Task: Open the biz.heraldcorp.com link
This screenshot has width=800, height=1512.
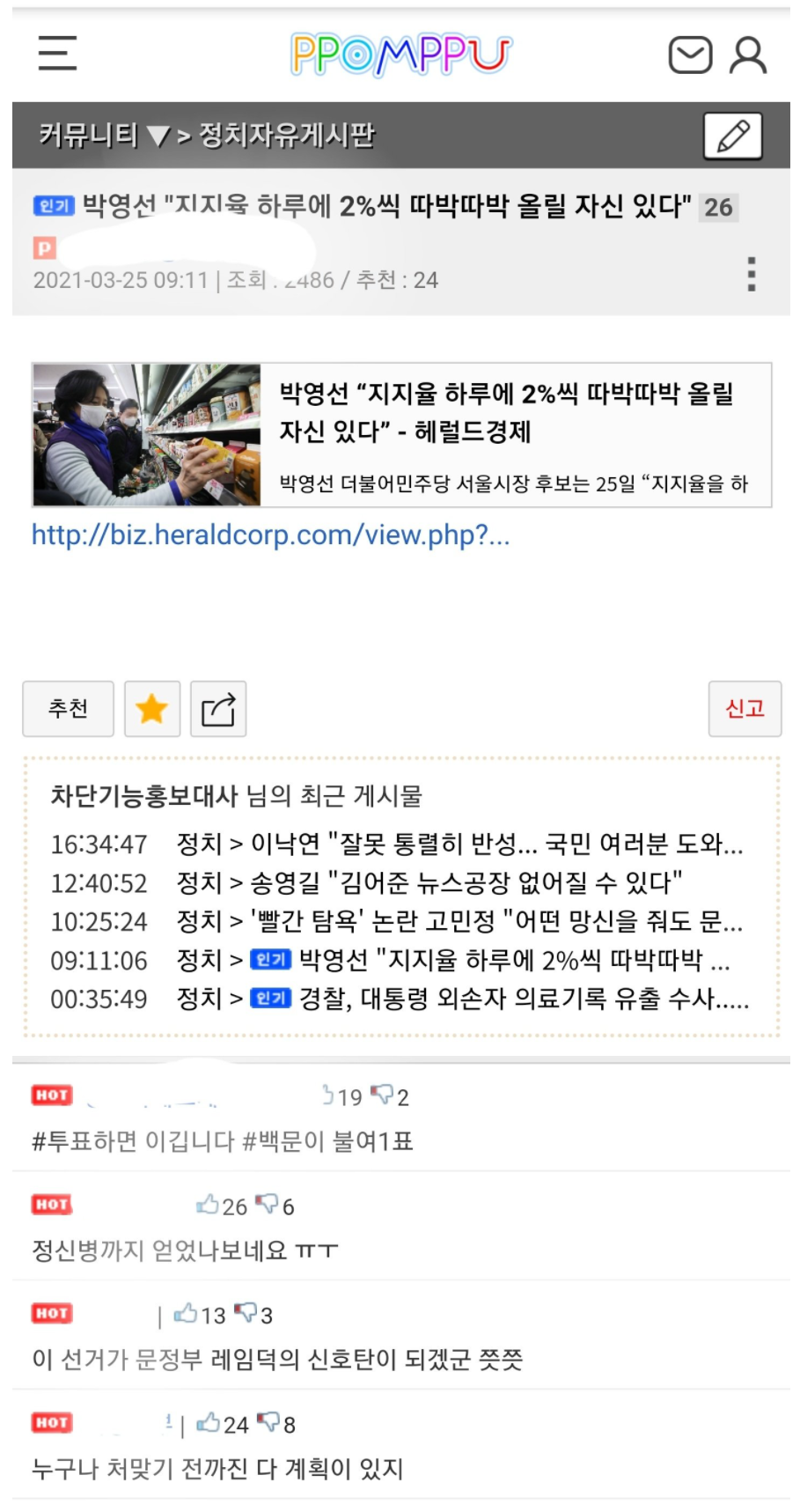Action: [270, 535]
